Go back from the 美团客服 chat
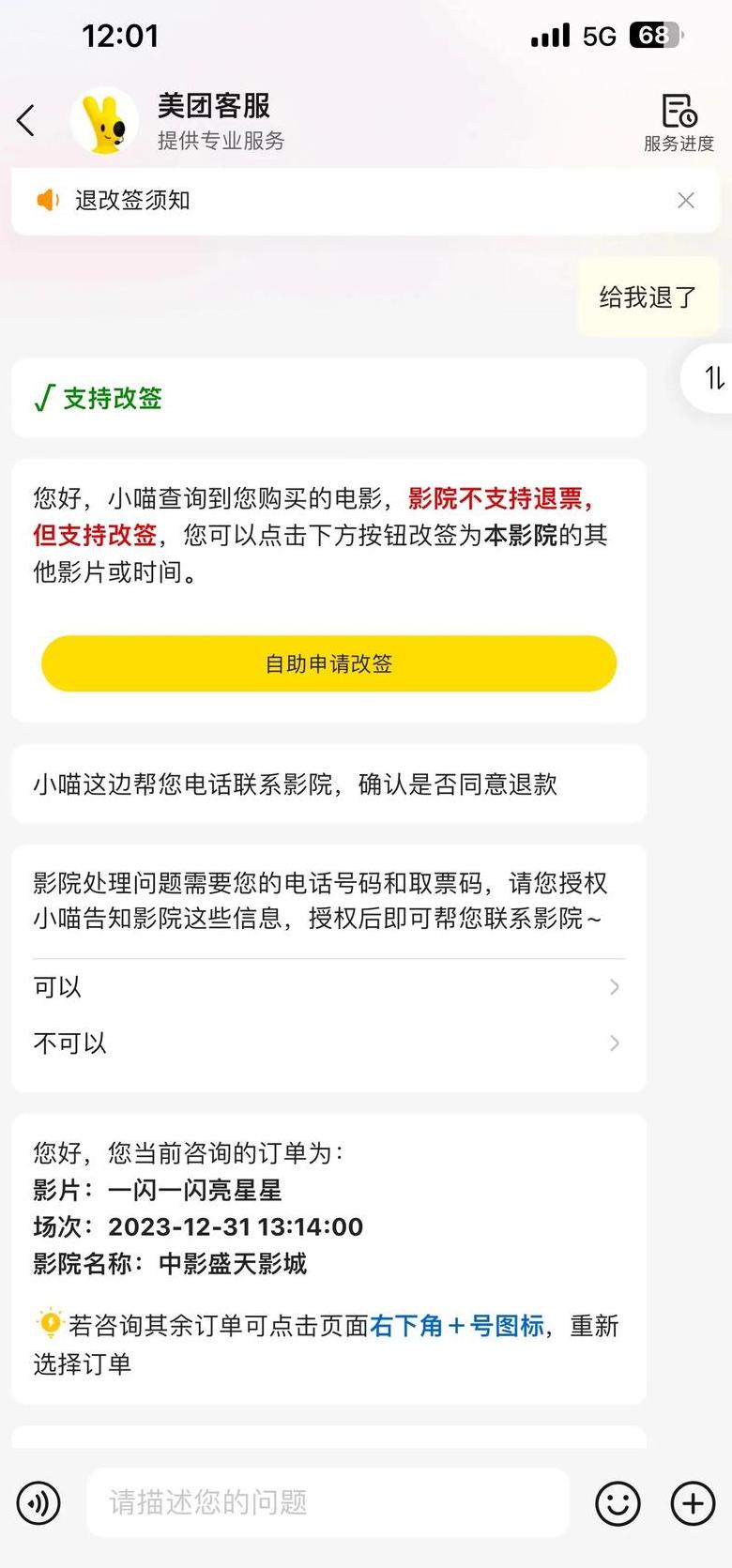 pyautogui.click(x=26, y=121)
